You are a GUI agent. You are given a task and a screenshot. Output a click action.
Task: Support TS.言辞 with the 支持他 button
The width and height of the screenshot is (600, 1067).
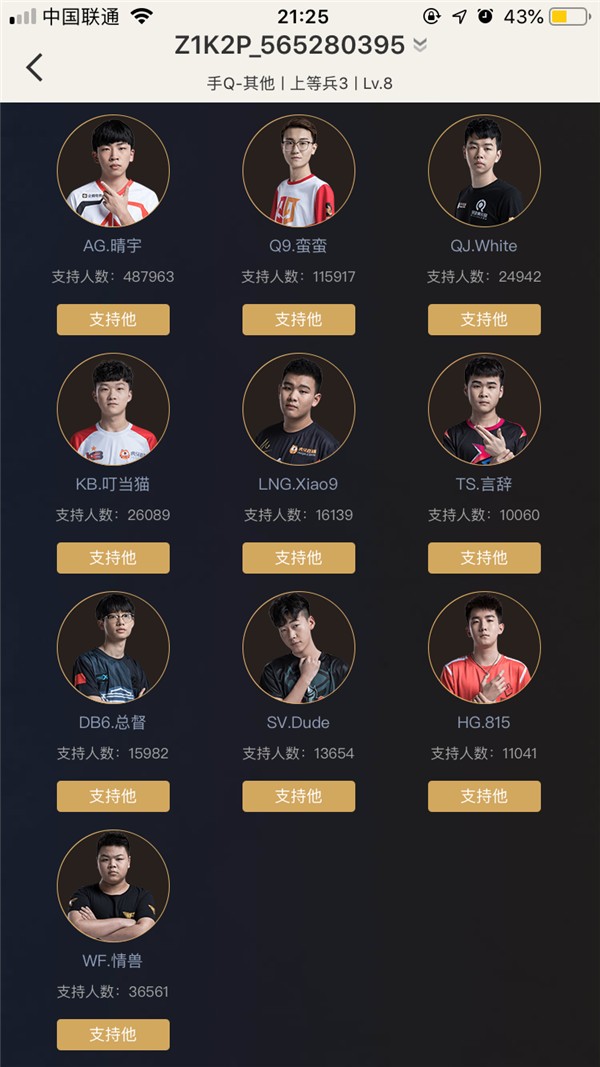click(484, 557)
